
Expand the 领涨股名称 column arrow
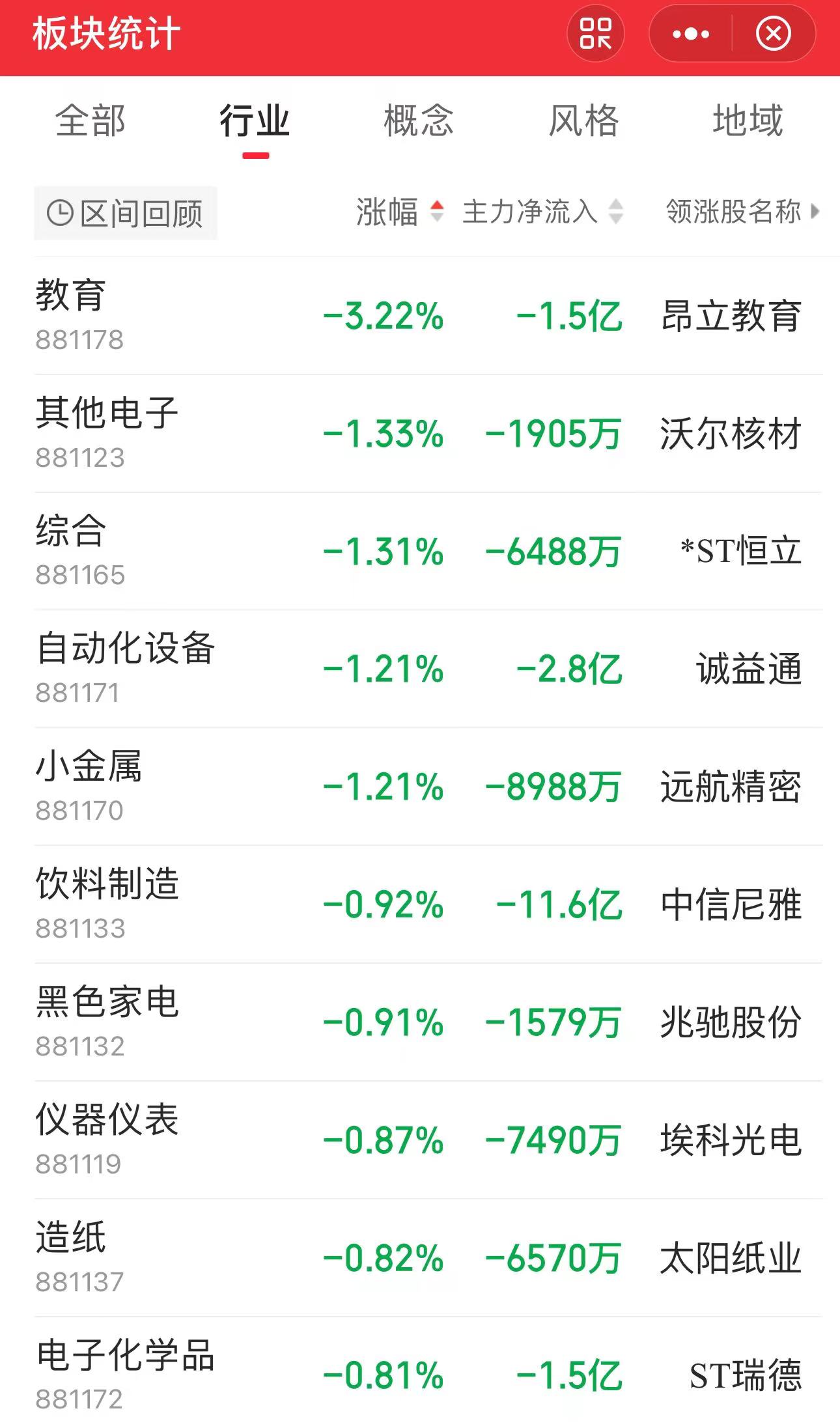tap(815, 212)
